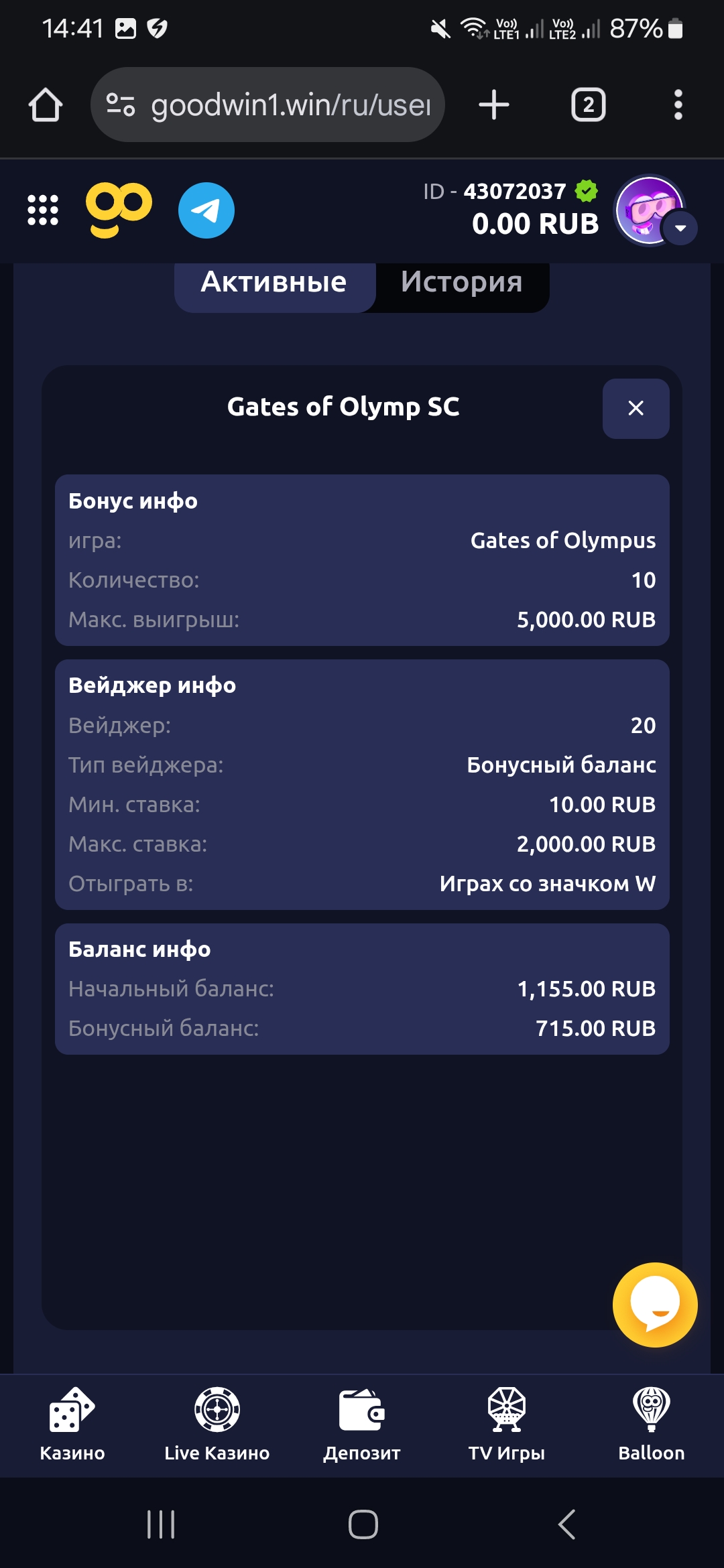Switch to the История tab

click(x=461, y=282)
